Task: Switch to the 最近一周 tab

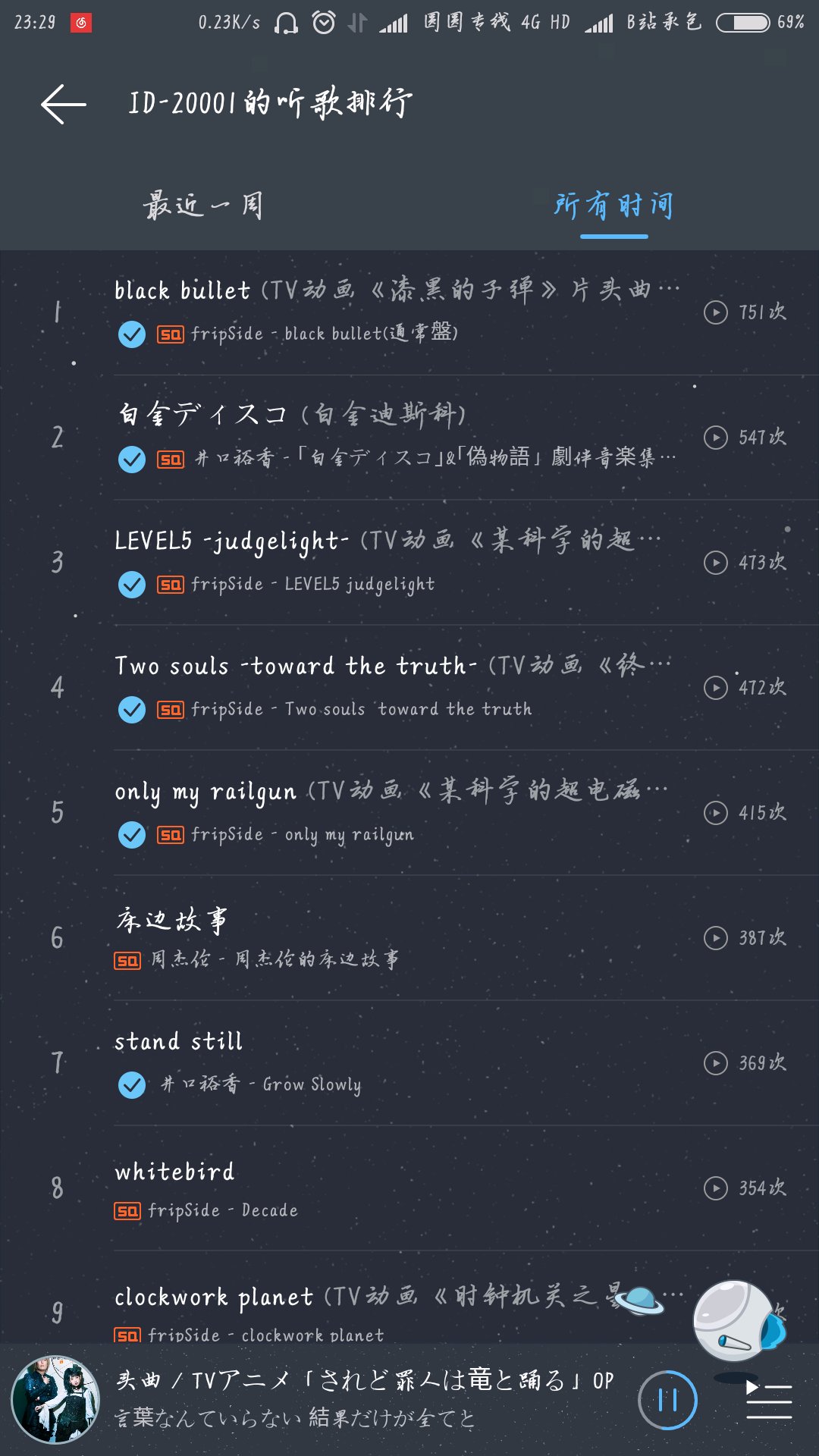Action: pyautogui.click(x=203, y=206)
